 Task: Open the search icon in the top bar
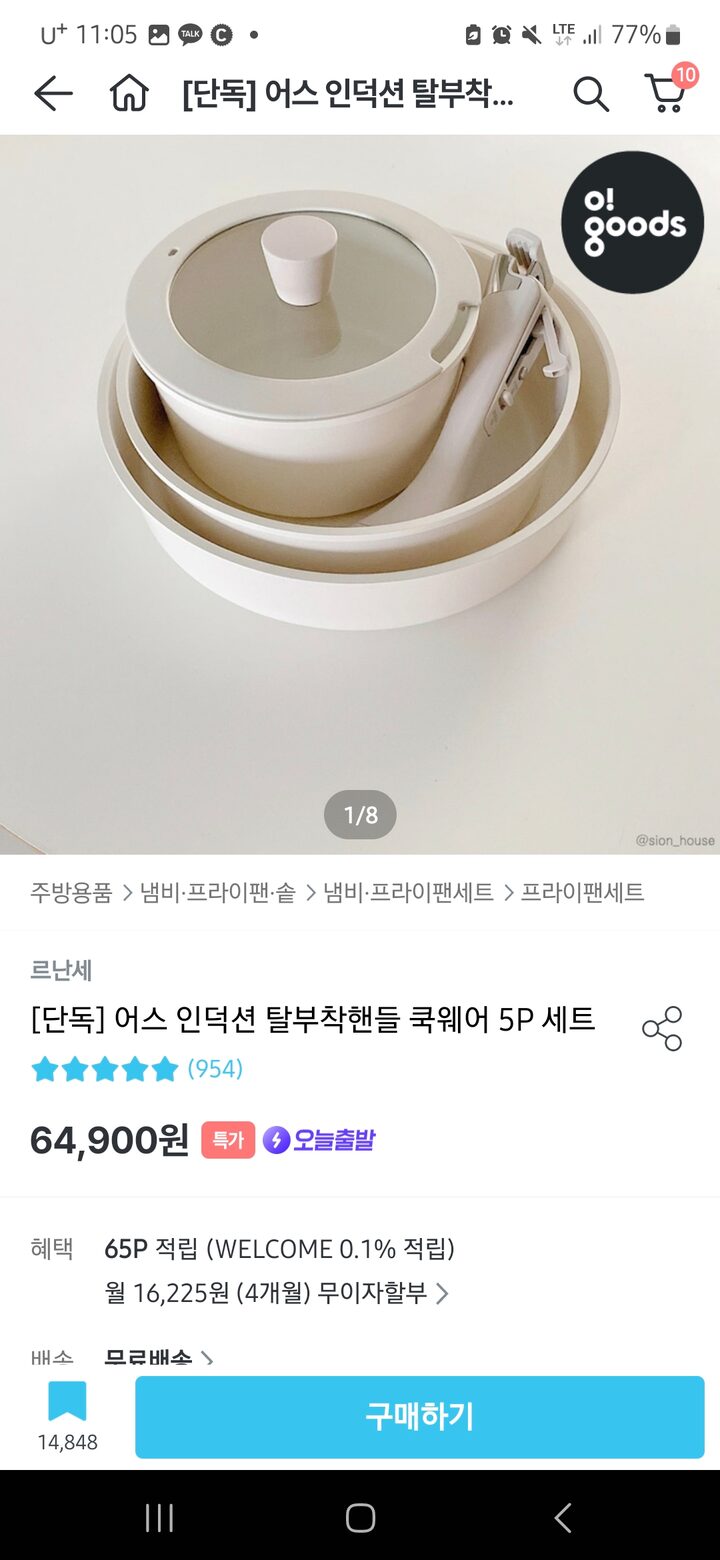(590, 94)
